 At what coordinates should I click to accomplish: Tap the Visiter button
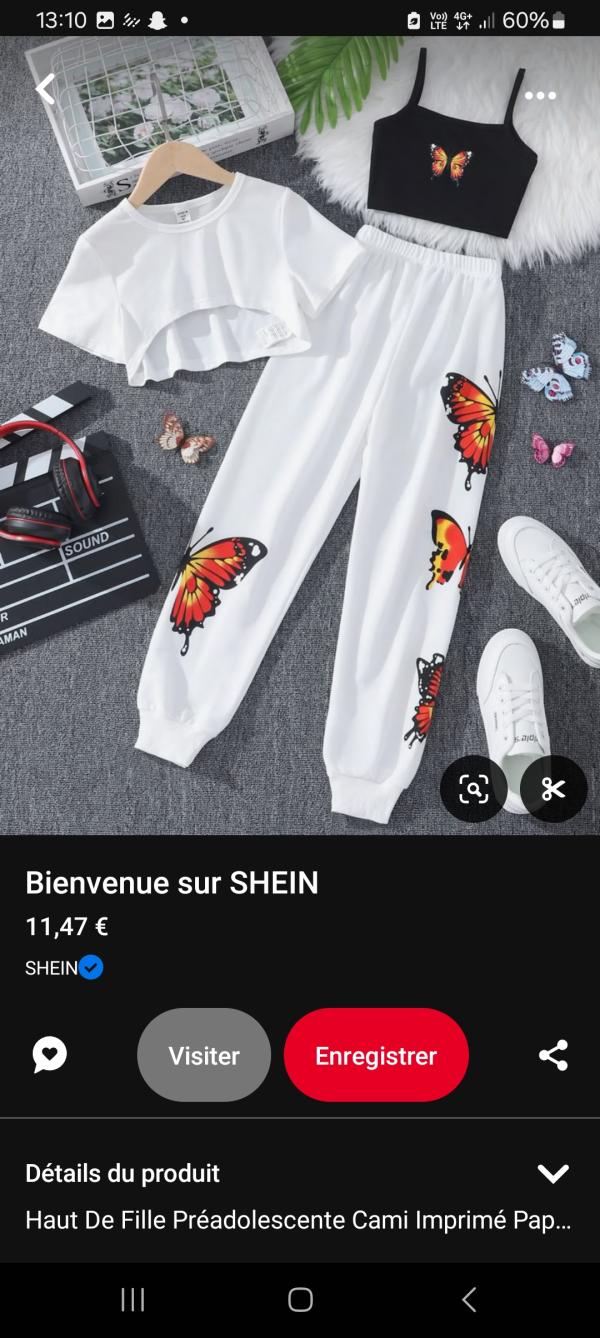pyautogui.click(x=204, y=1055)
